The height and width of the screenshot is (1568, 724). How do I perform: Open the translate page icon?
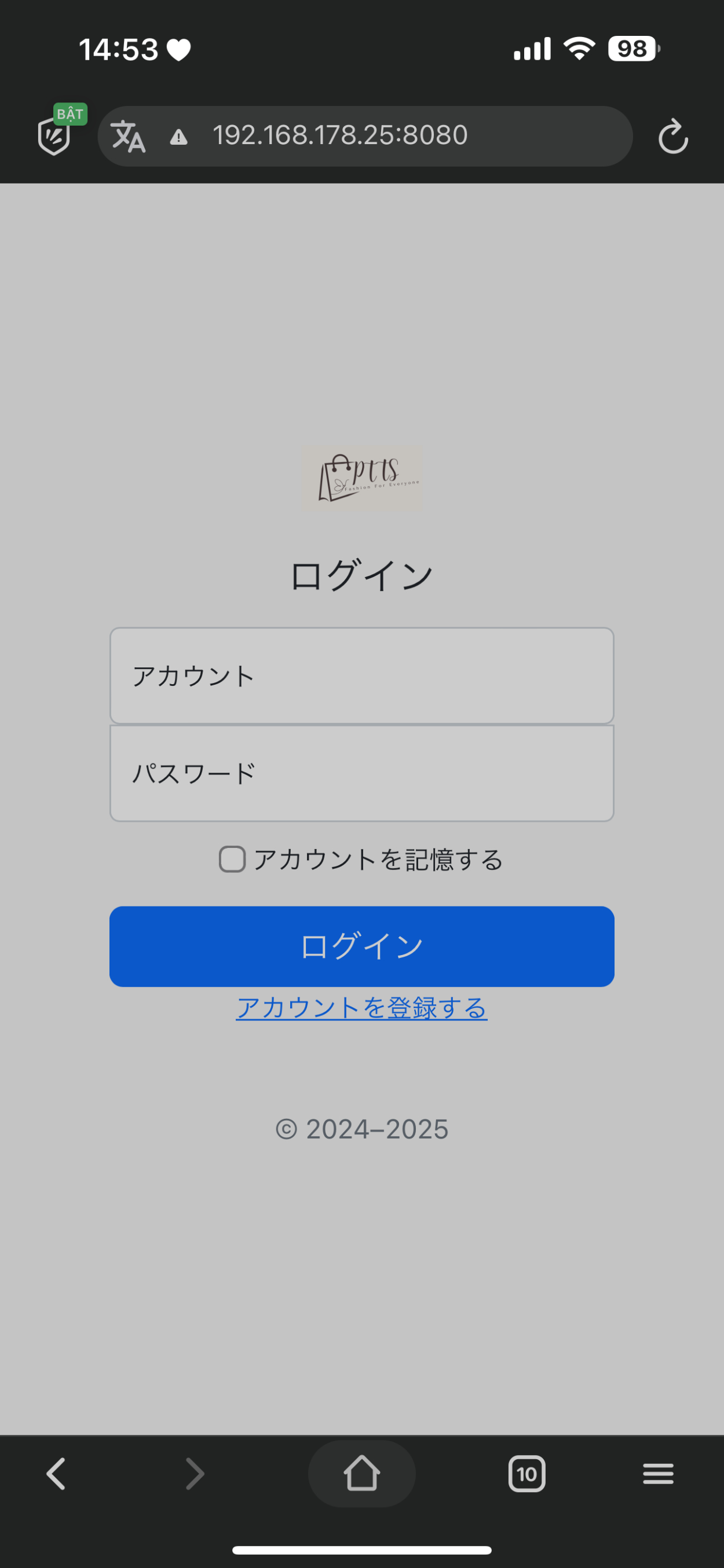tap(129, 137)
